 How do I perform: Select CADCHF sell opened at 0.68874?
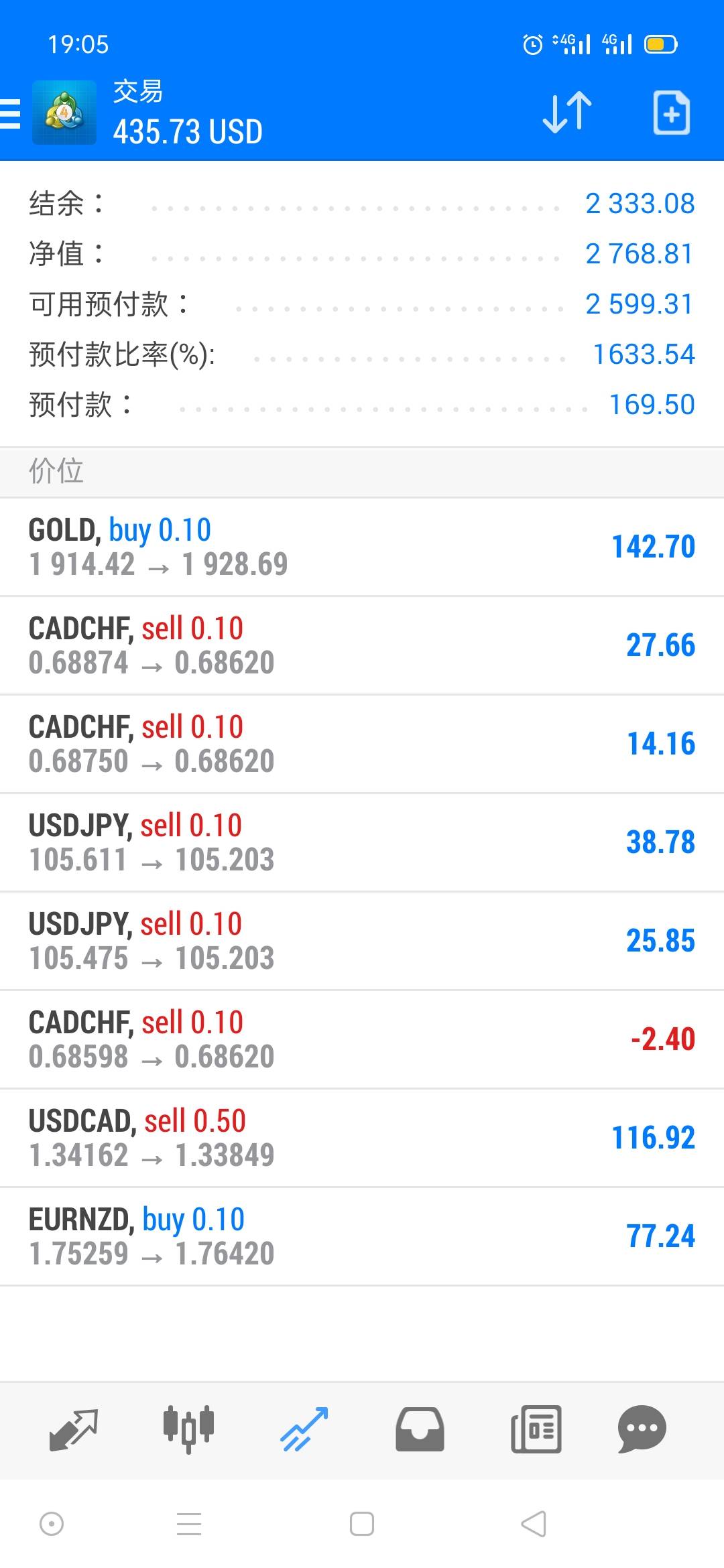362,645
